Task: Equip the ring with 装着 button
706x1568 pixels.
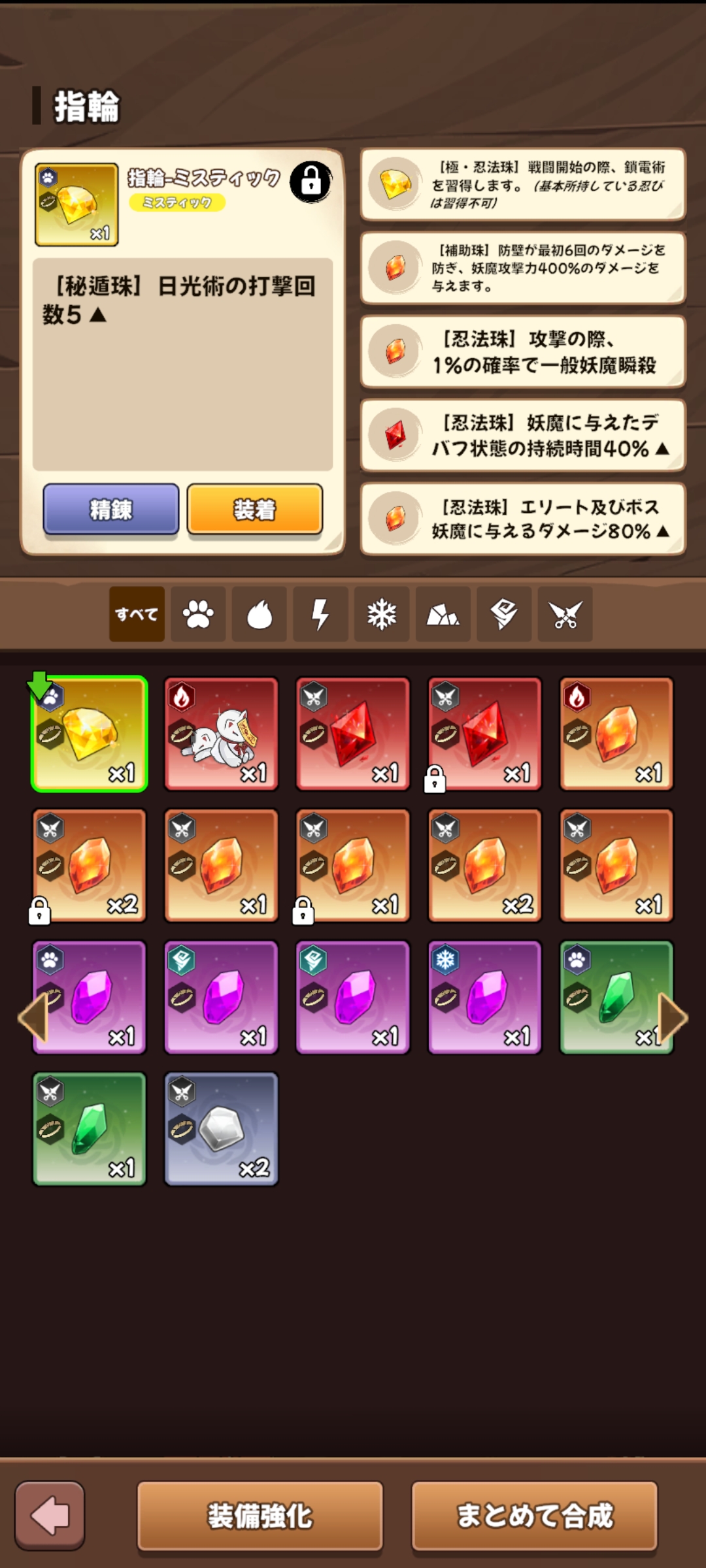Action: [x=254, y=509]
